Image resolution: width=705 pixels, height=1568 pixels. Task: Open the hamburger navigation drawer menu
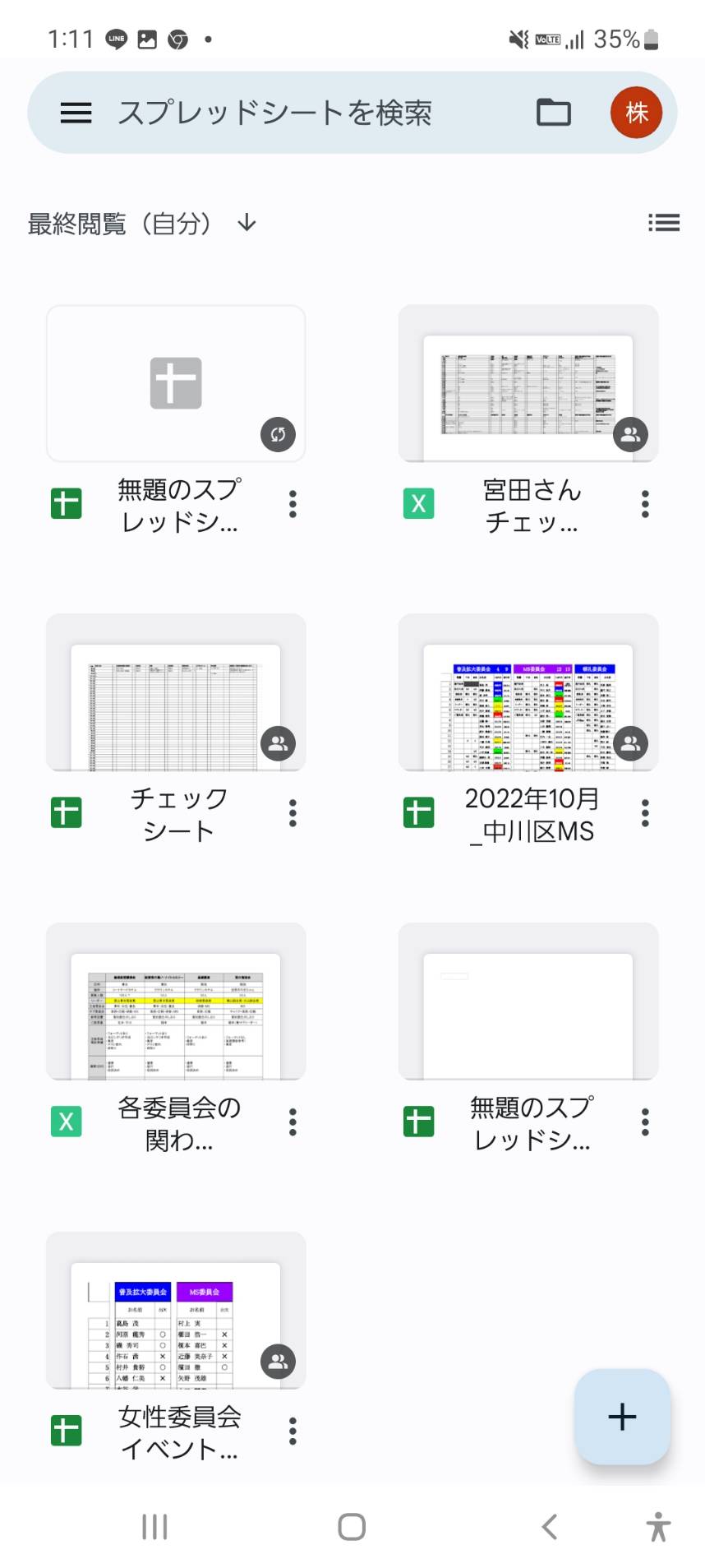coord(76,113)
